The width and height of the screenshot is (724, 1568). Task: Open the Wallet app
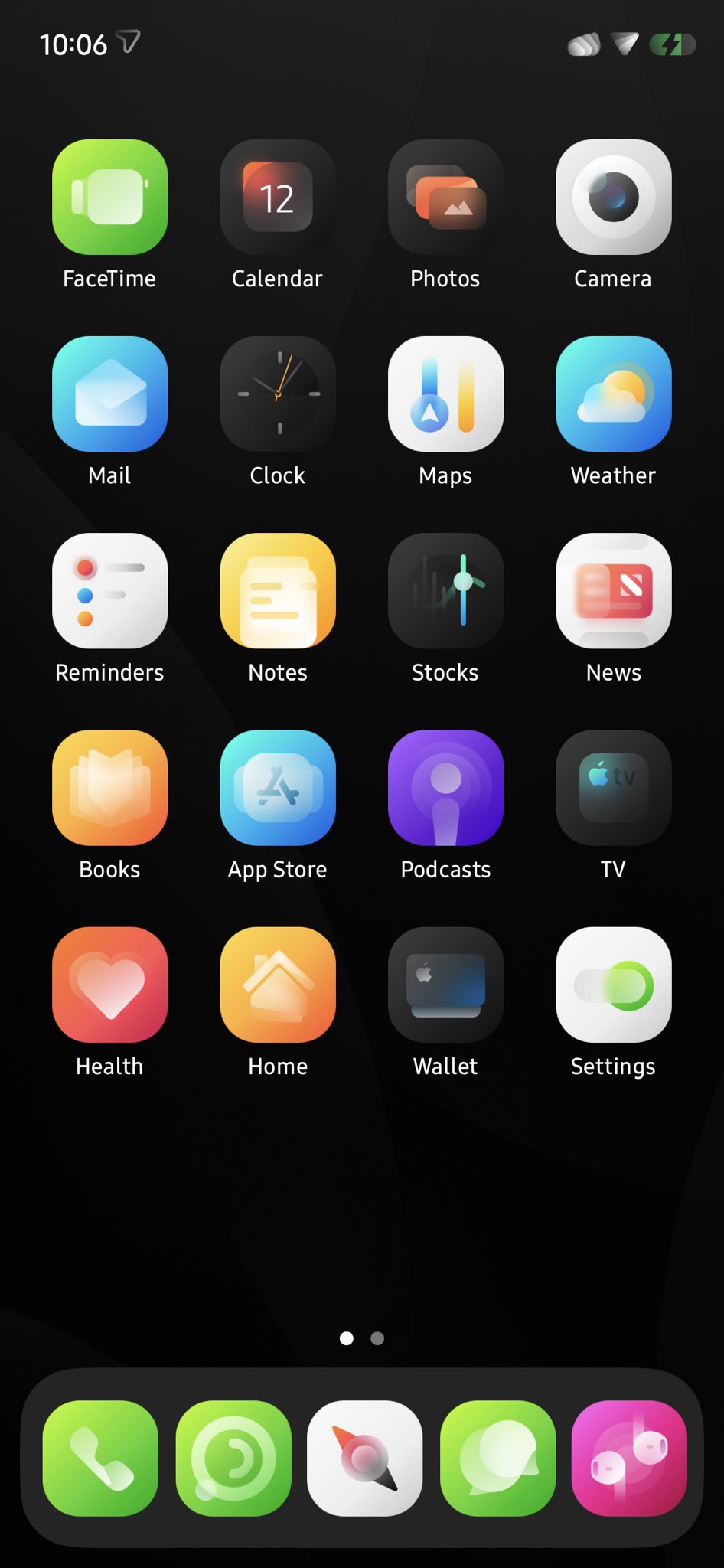tap(445, 984)
